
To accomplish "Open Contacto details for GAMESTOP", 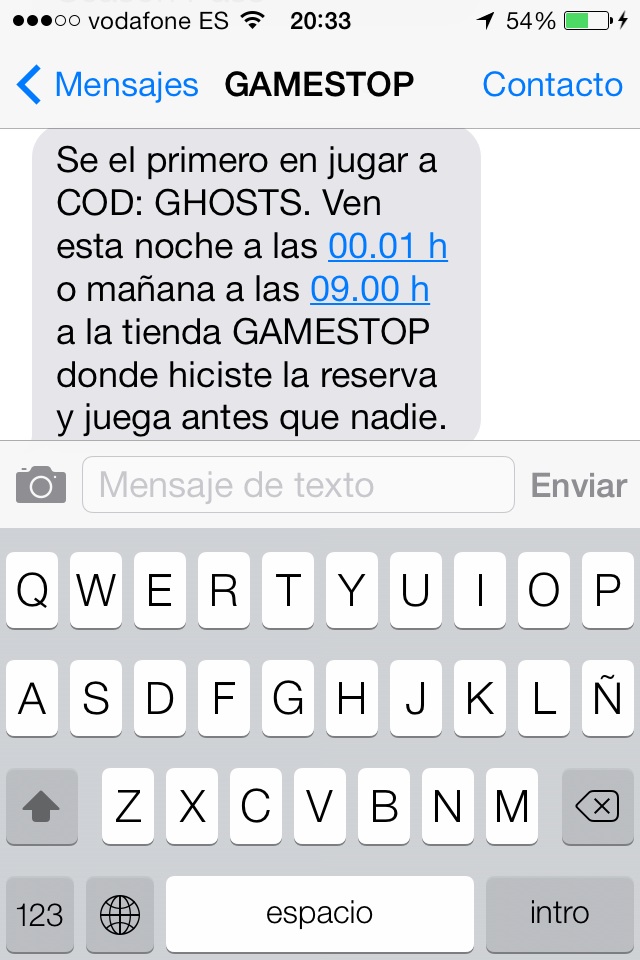I will [552, 85].
